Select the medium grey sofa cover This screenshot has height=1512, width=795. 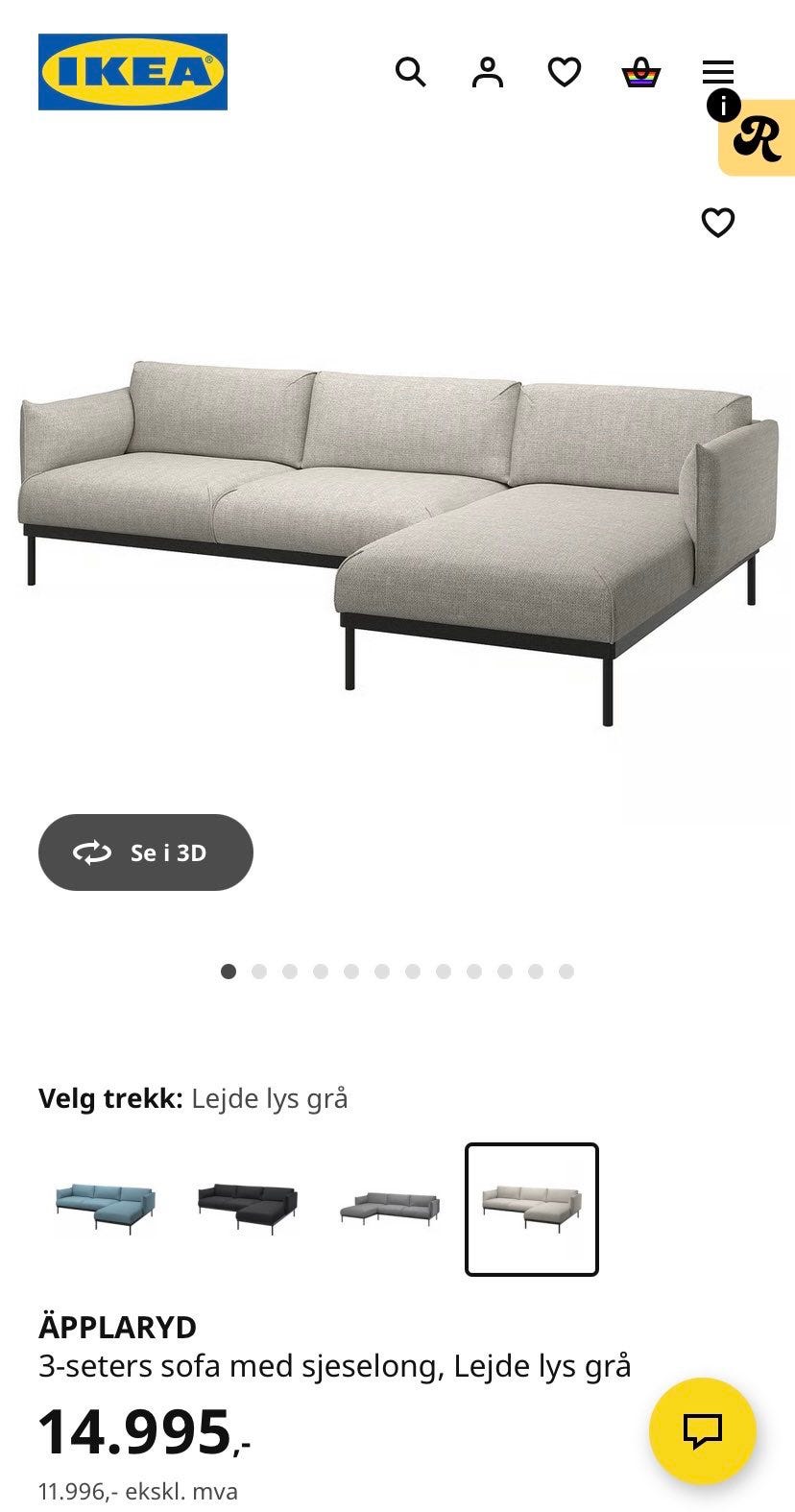(390, 1209)
